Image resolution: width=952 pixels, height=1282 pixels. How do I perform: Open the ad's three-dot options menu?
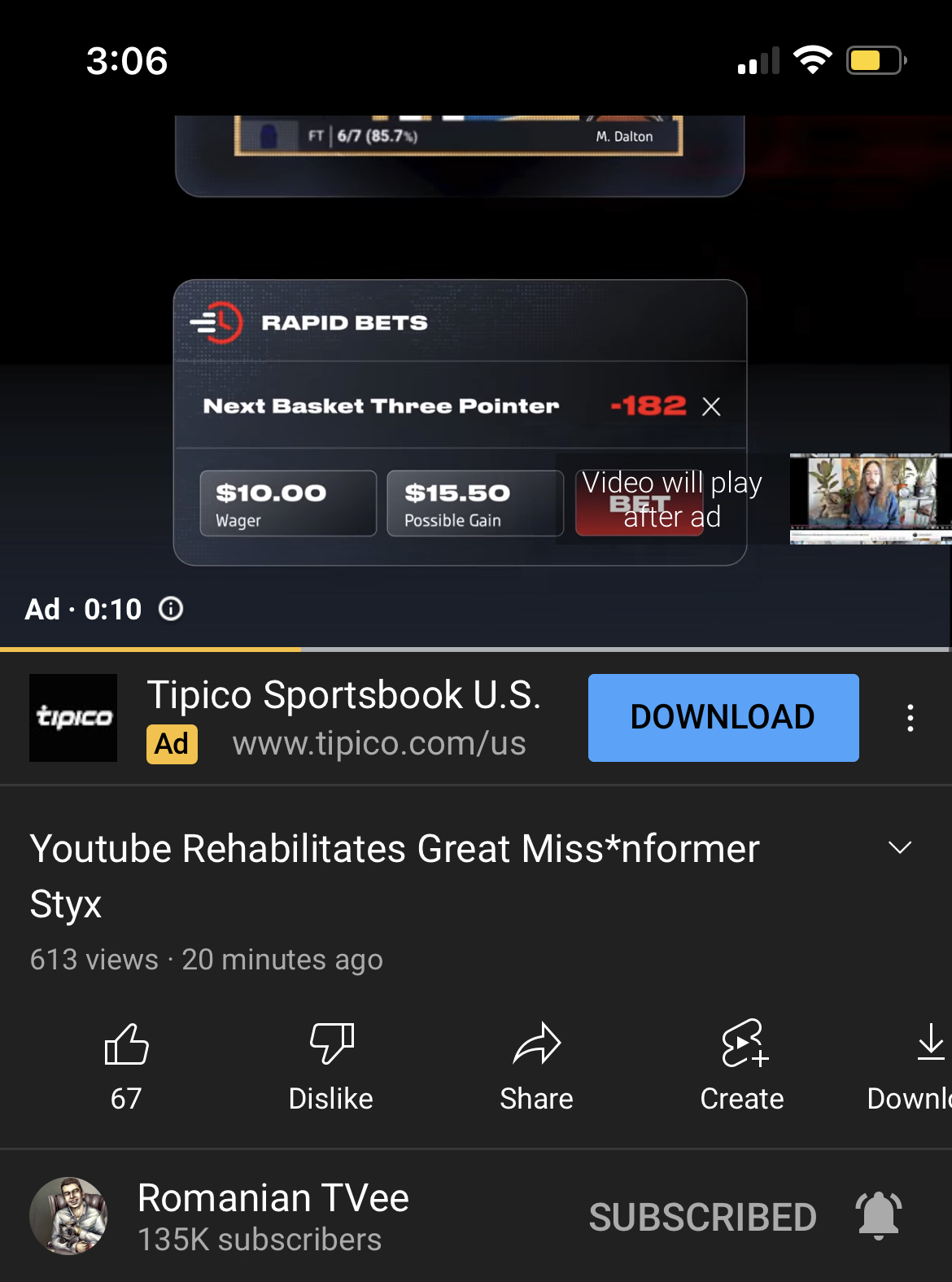[910, 718]
